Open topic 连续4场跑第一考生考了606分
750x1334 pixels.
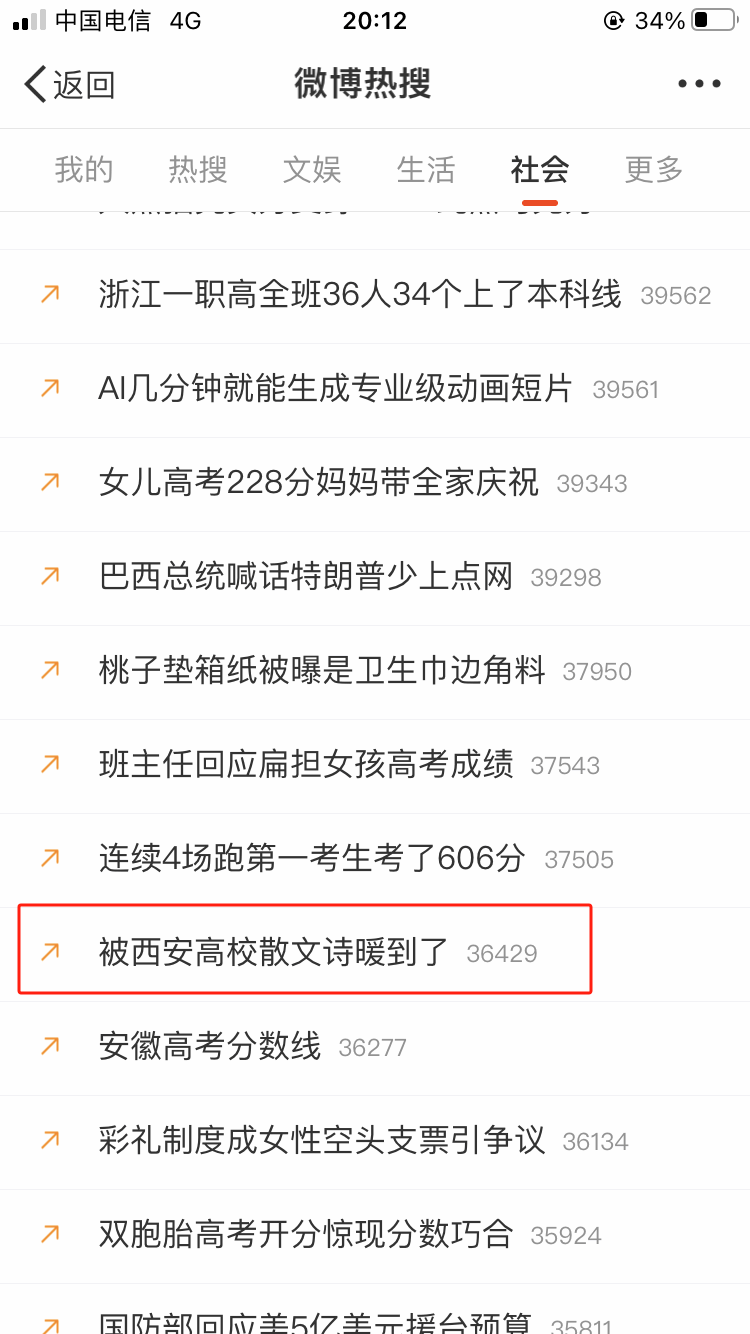[312, 859]
